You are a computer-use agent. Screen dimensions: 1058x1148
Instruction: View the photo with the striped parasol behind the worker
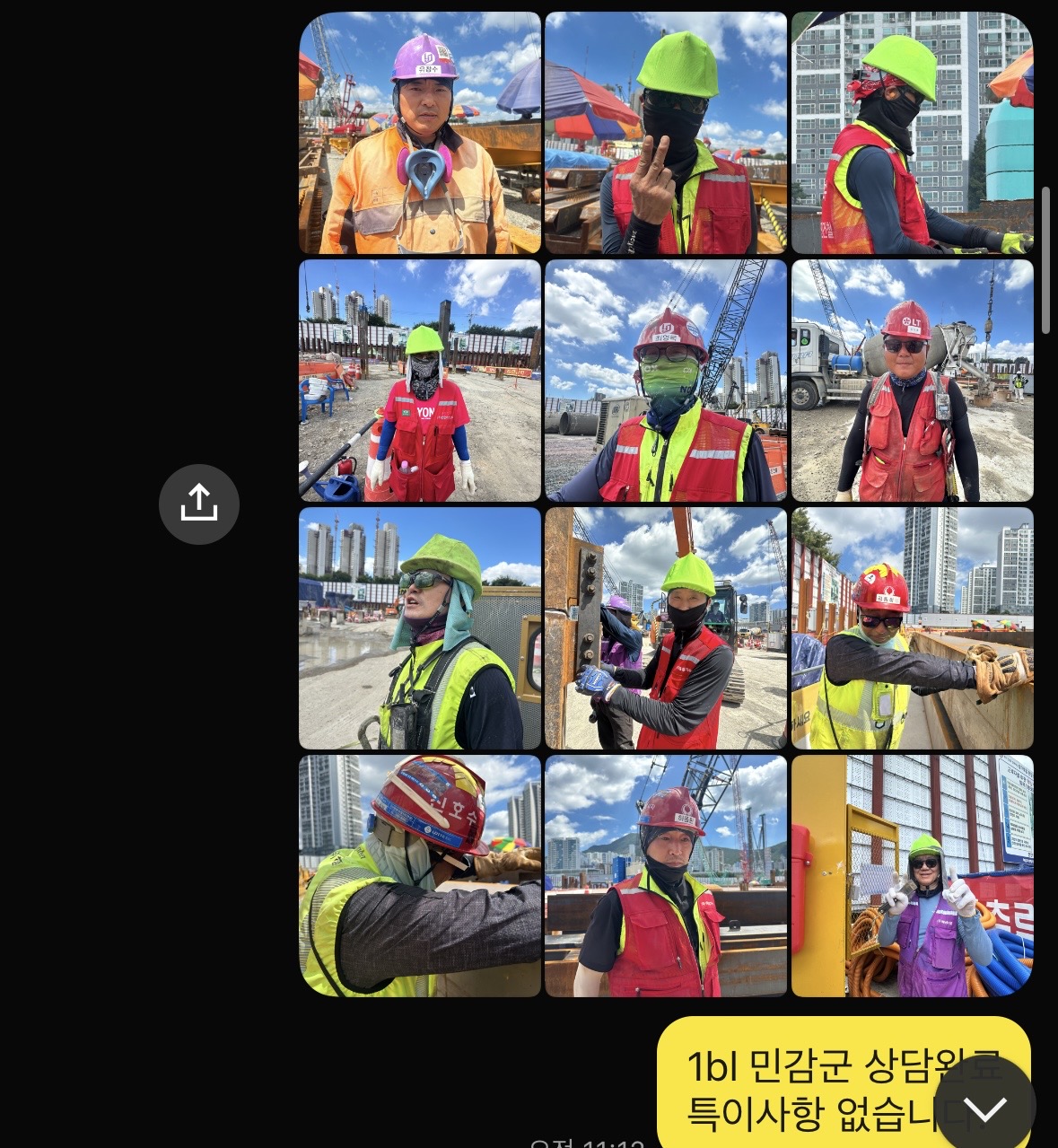tap(666, 133)
